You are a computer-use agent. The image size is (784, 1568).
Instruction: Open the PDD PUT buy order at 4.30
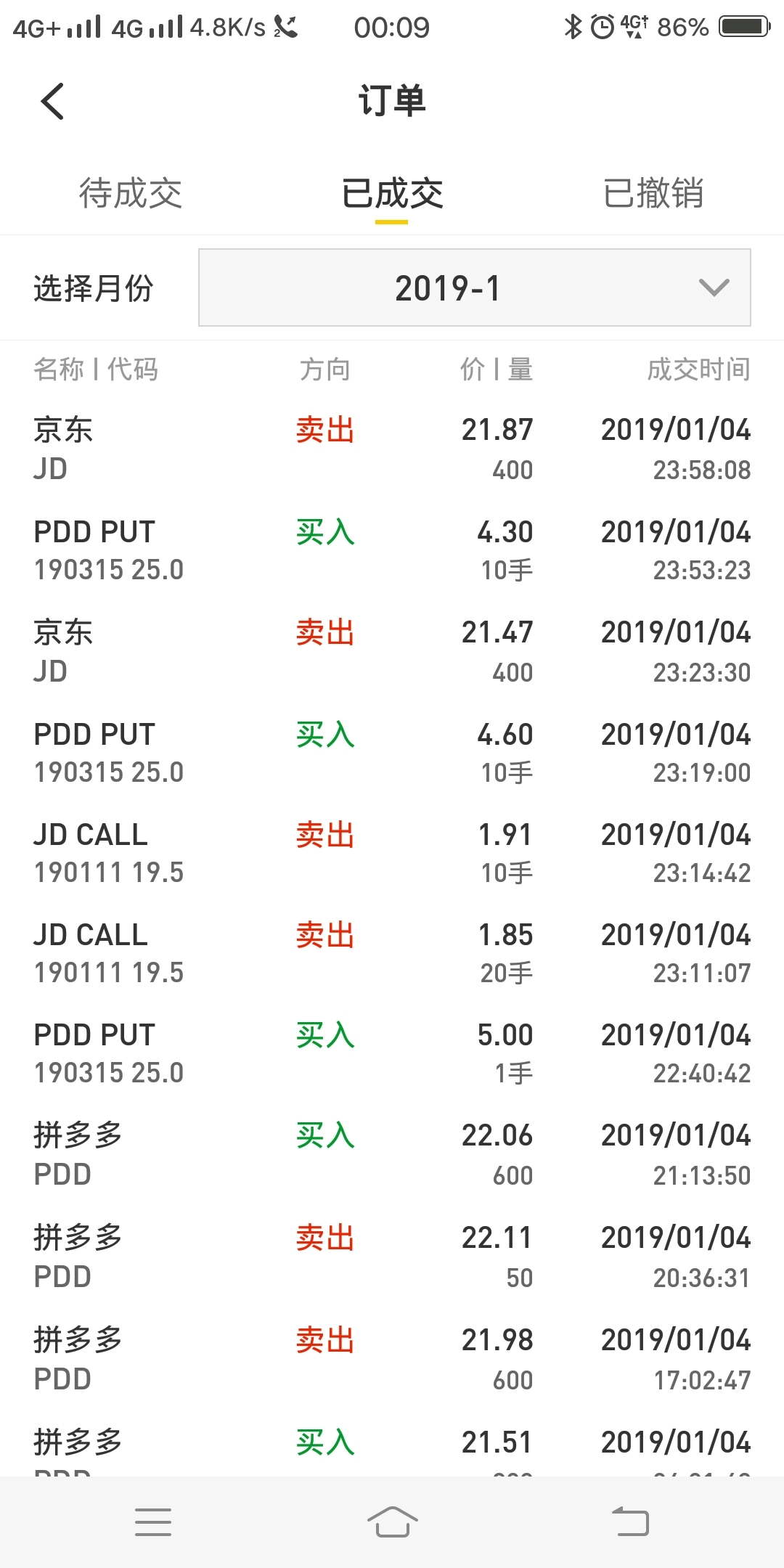point(392,550)
